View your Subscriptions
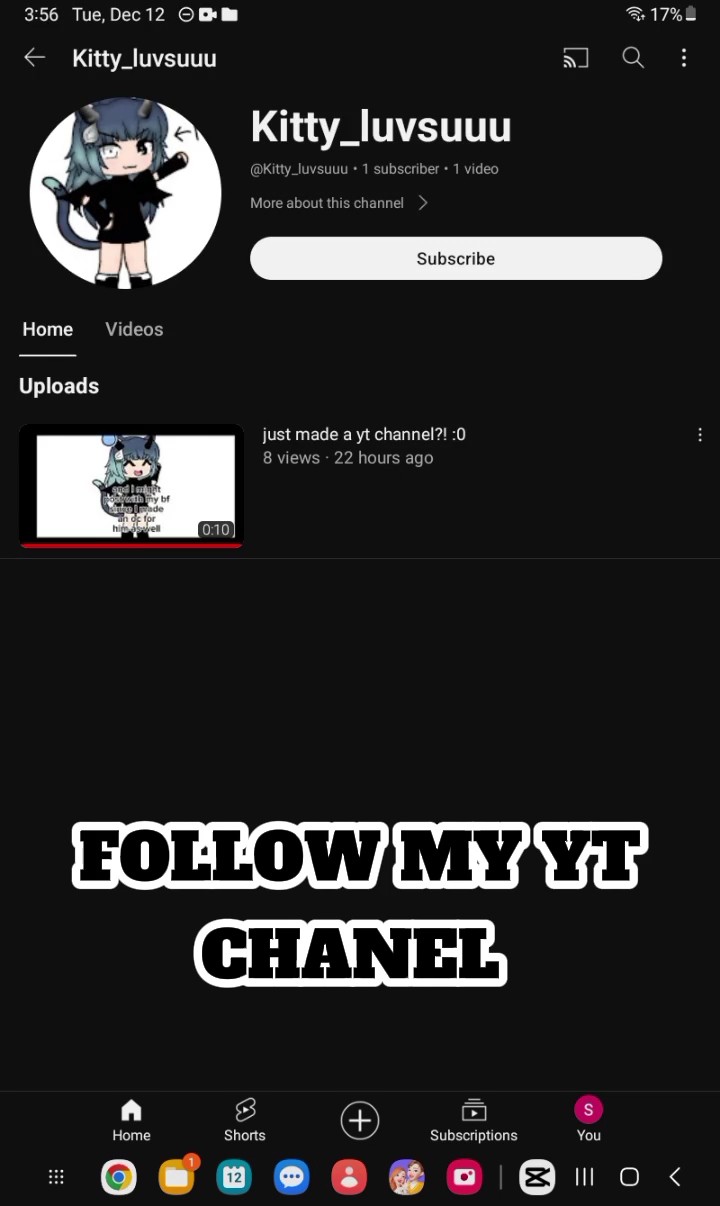 coord(474,1120)
